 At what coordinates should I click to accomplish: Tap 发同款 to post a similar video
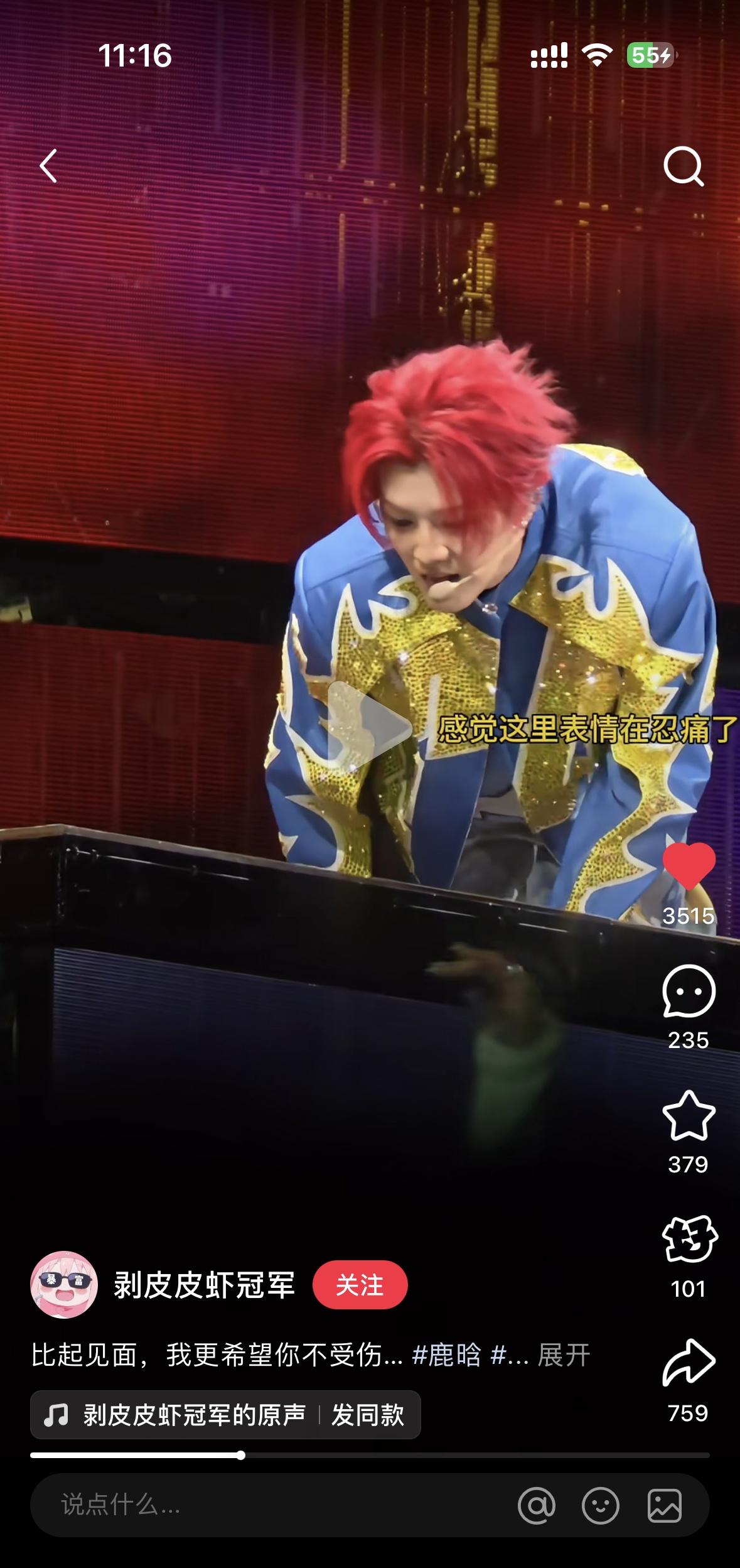368,1415
